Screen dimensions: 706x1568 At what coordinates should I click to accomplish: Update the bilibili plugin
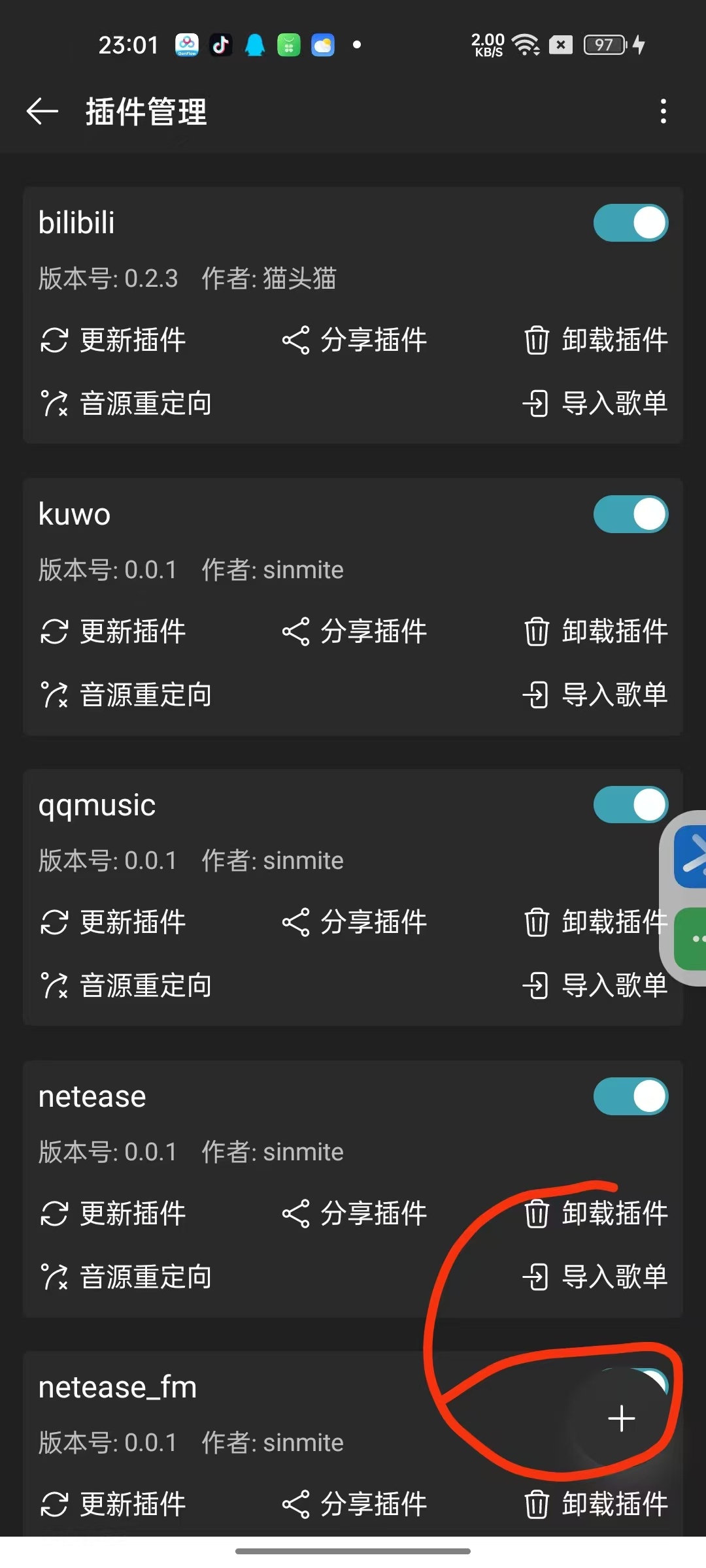coord(114,340)
